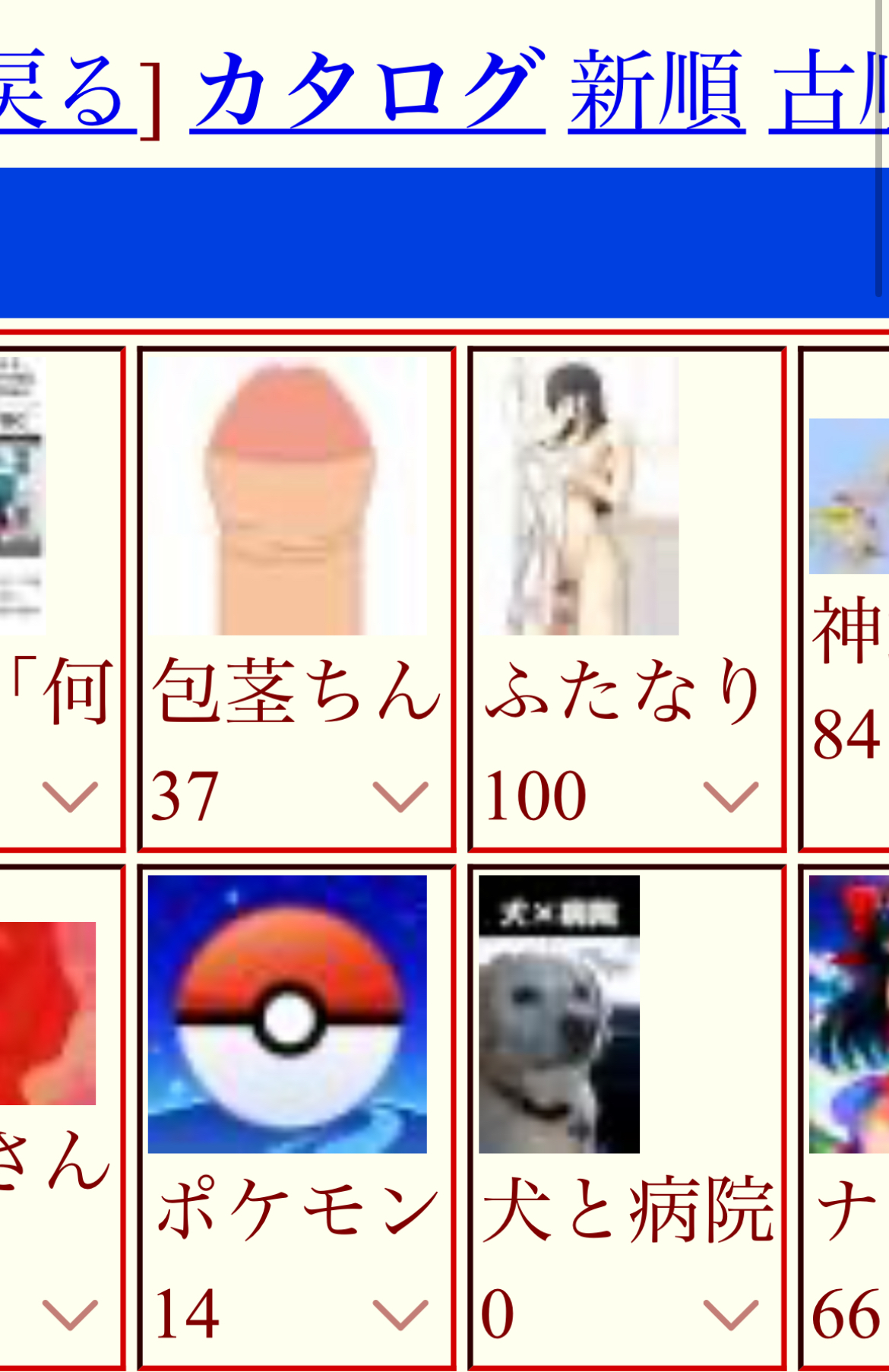This screenshot has height=1372, width=889.
Task: Expand the chevron on the 犬と病院 thread
Action: 730,1314
